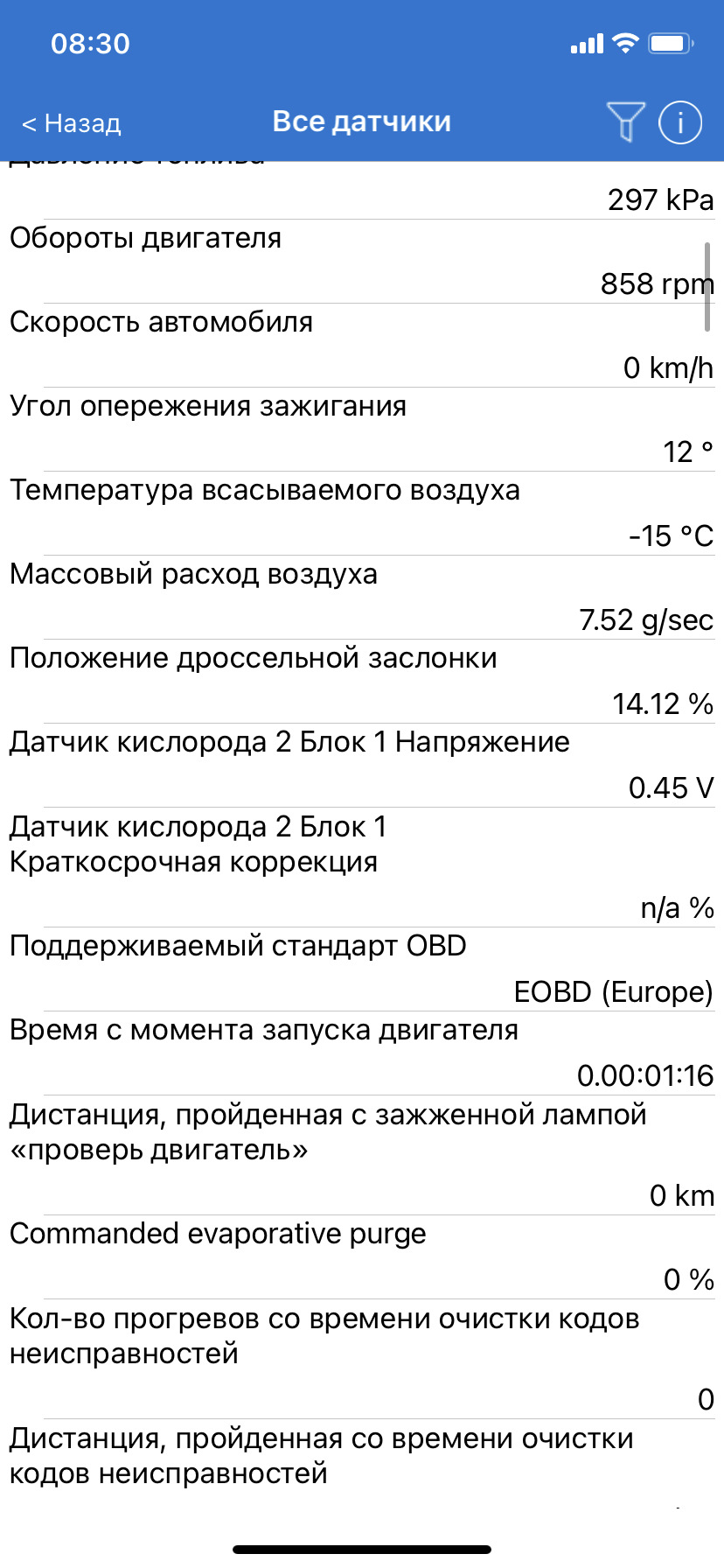The image size is (724, 1568).
Task: Tap '< Назад' to return to previous screen
Action: click(x=73, y=122)
